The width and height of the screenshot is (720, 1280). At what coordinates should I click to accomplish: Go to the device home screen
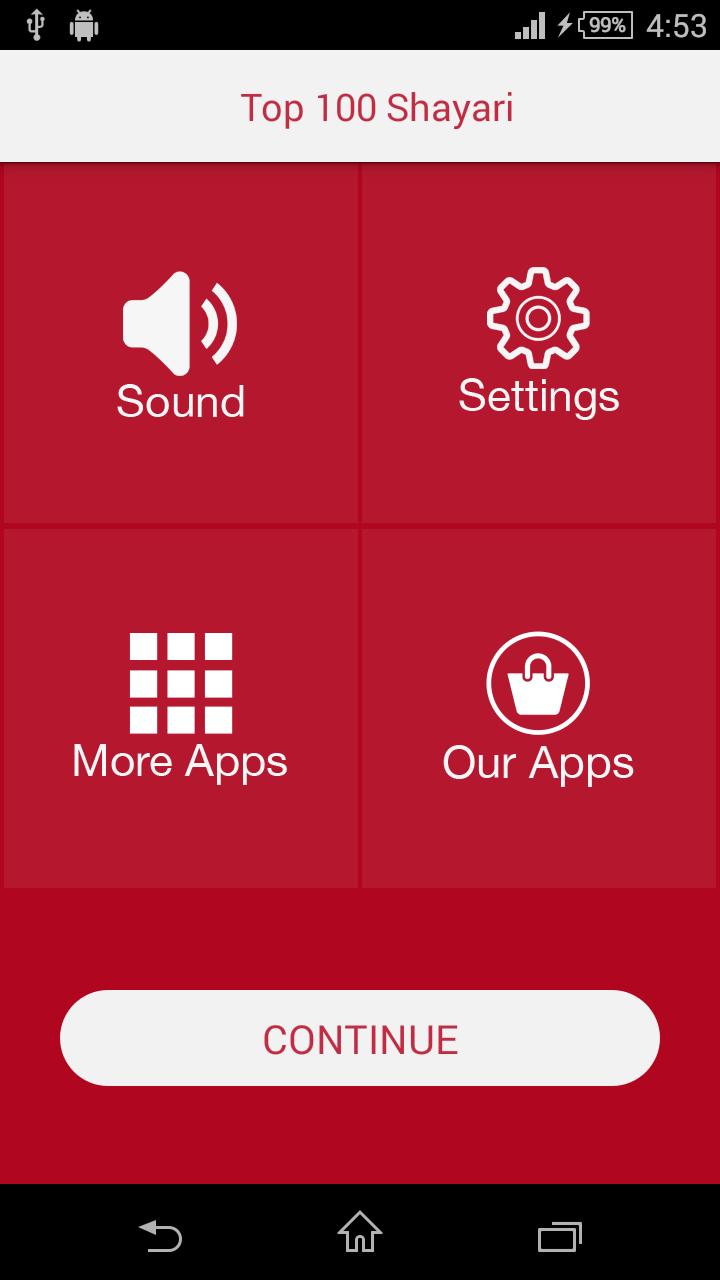360,1235
